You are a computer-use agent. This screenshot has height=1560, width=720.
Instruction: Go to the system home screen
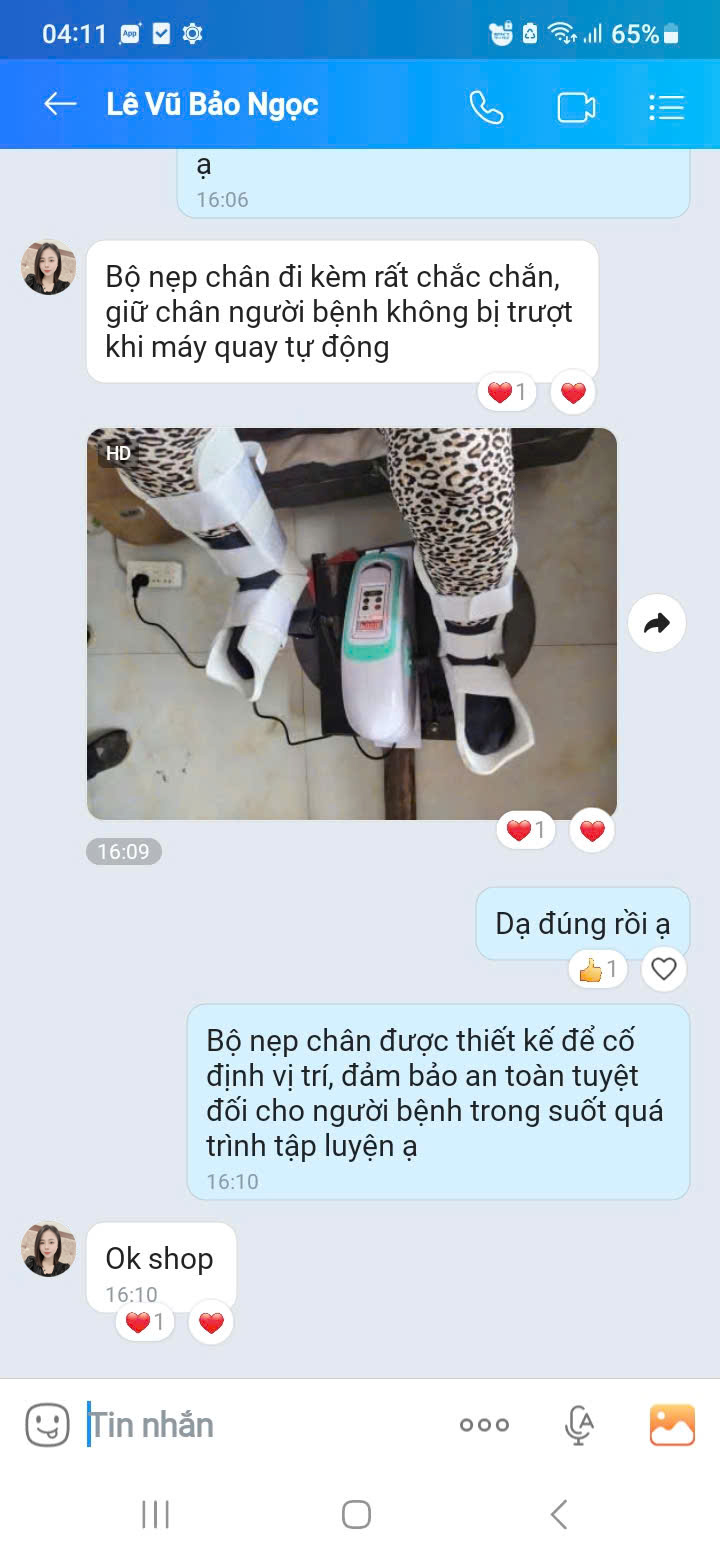tap(357, 1514)
